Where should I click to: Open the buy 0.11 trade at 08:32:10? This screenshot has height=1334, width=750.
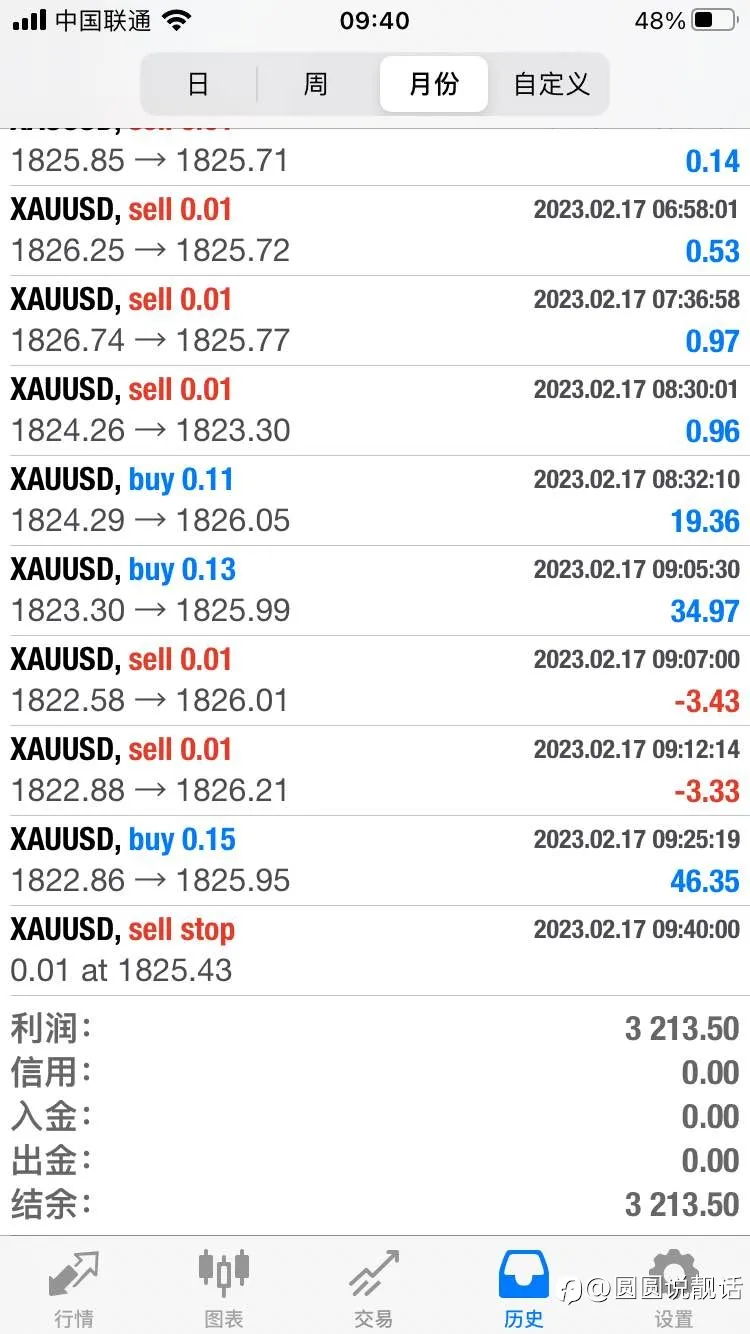[x=375, y=500]
